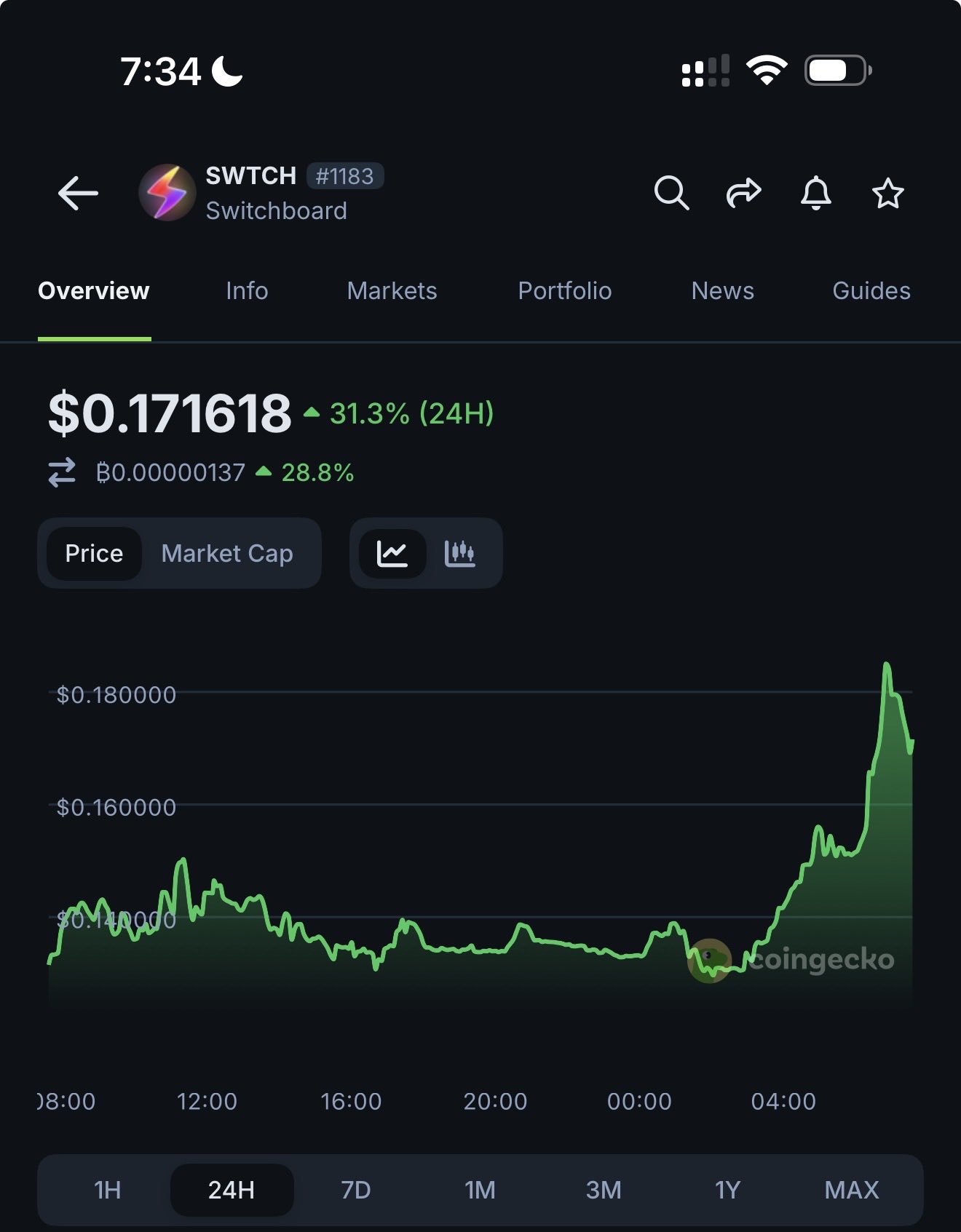Open the search magnifier icon
961x1232 pixels.
point(671,194)
